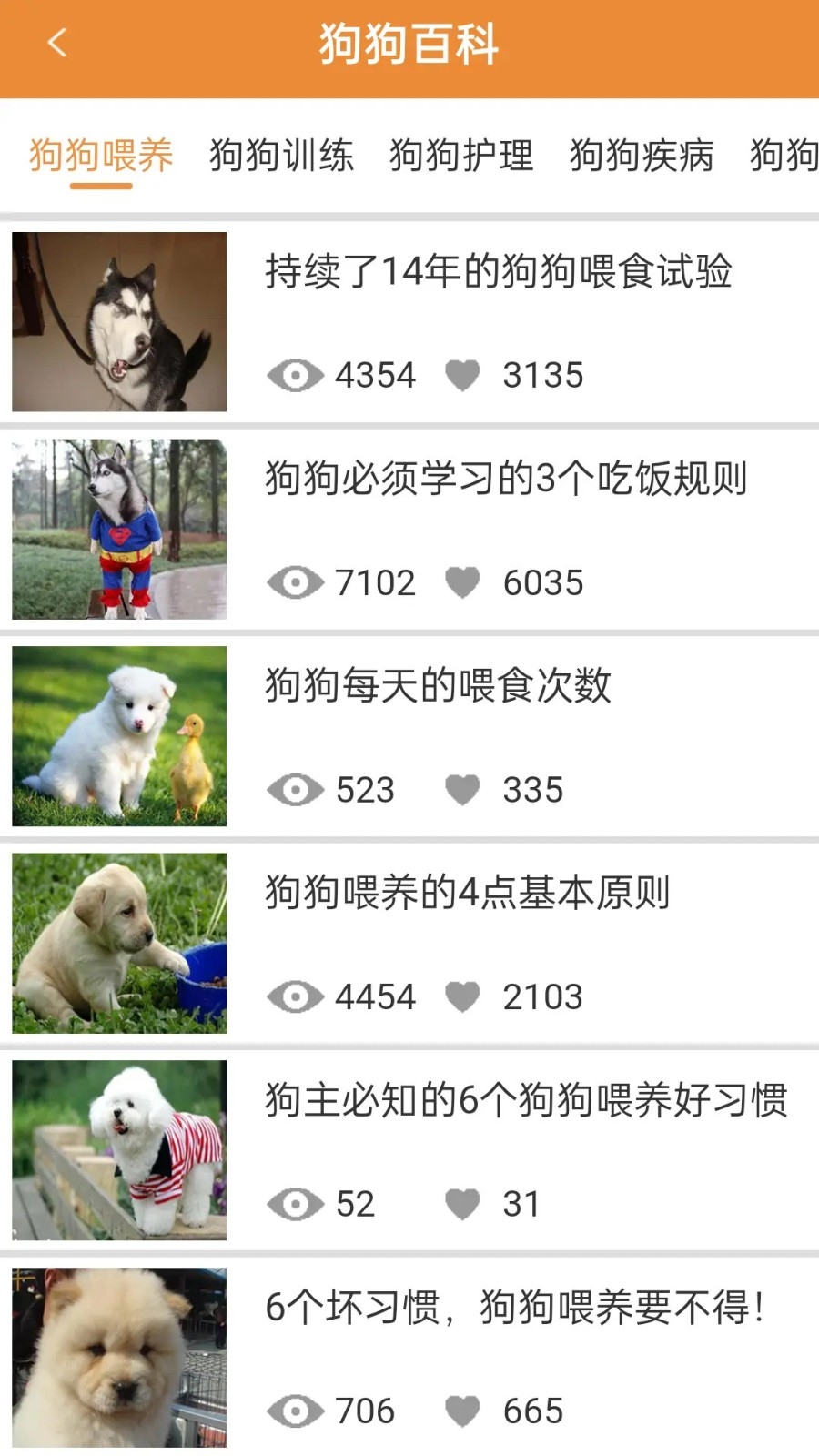Open article 狗狗每天的喂食次数
819x1456 pixels.
[x=438, y=685]
